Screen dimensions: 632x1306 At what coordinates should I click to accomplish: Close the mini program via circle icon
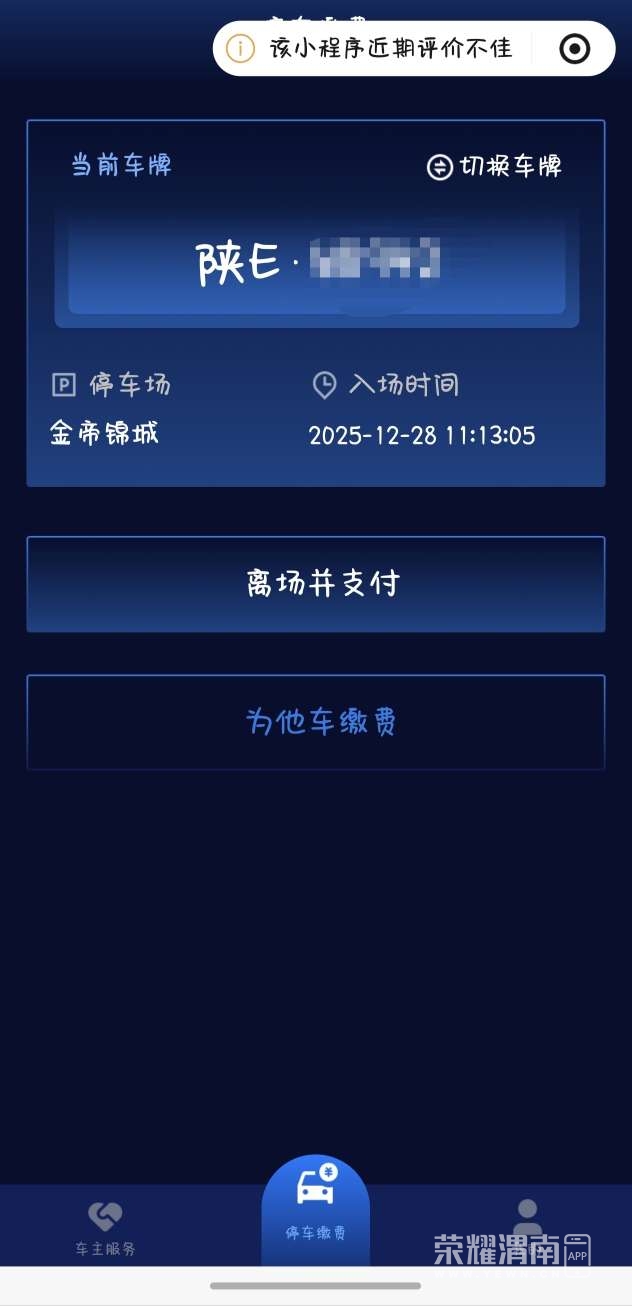(574, 48)
